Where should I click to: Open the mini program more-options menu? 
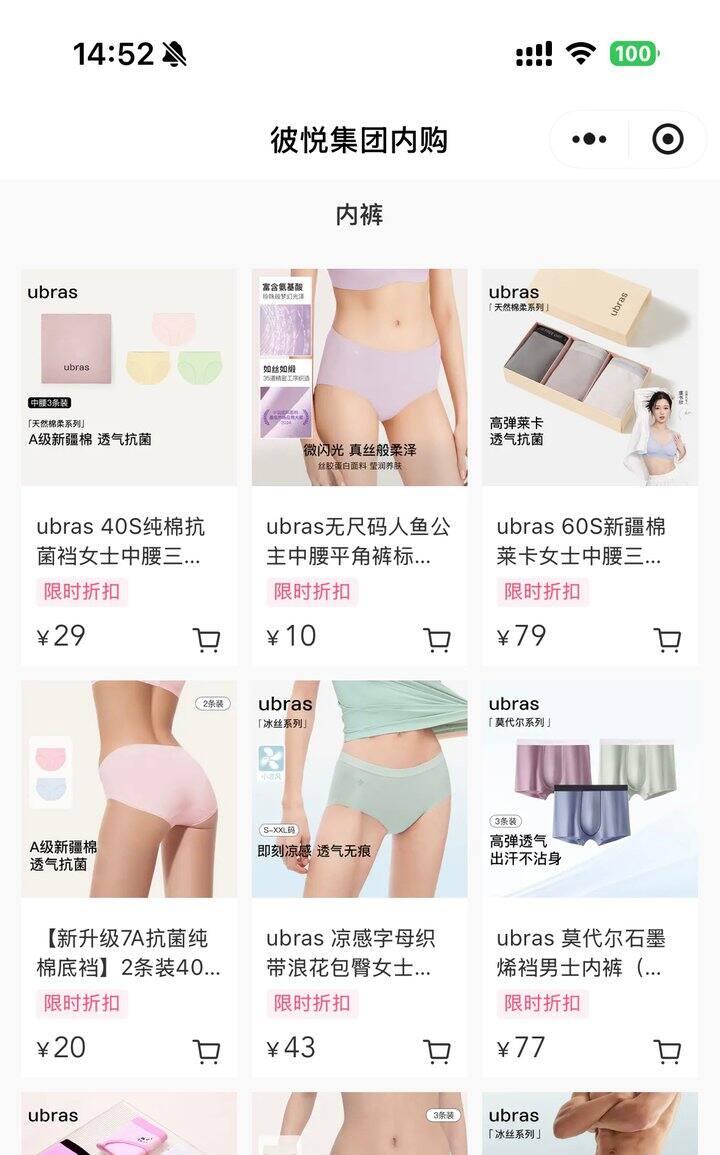point(589,139)
